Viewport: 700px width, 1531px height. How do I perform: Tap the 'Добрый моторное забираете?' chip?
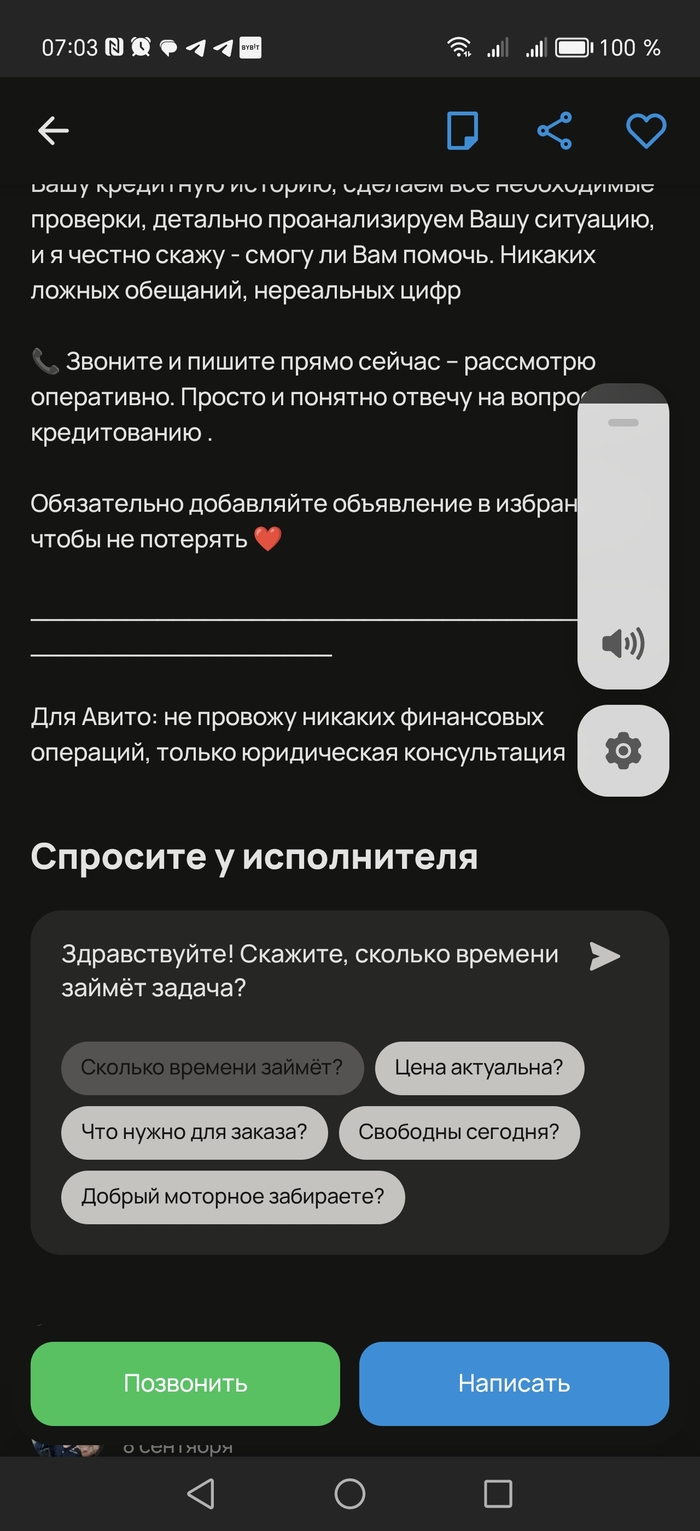coord(232,1196)
